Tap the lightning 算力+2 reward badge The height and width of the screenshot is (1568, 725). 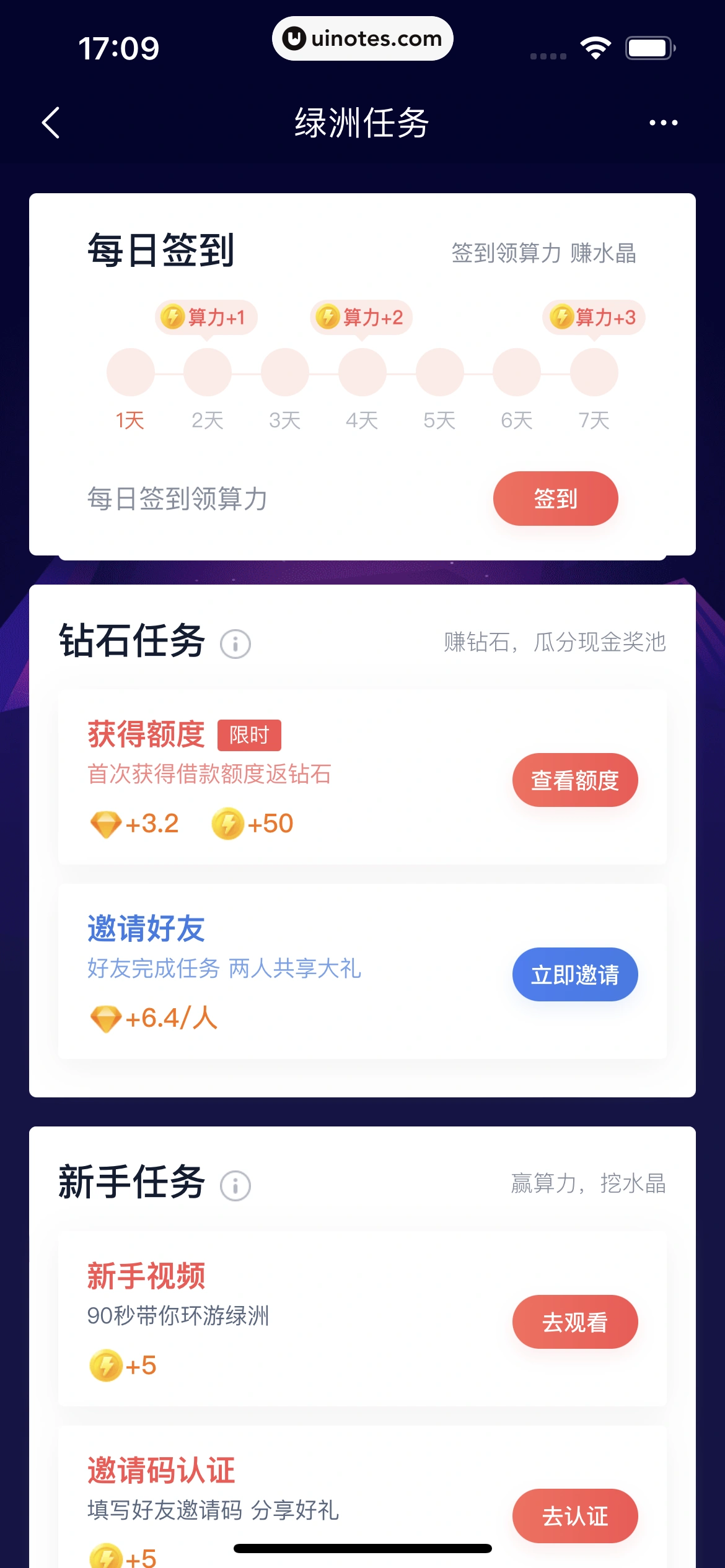click(362, 317)
